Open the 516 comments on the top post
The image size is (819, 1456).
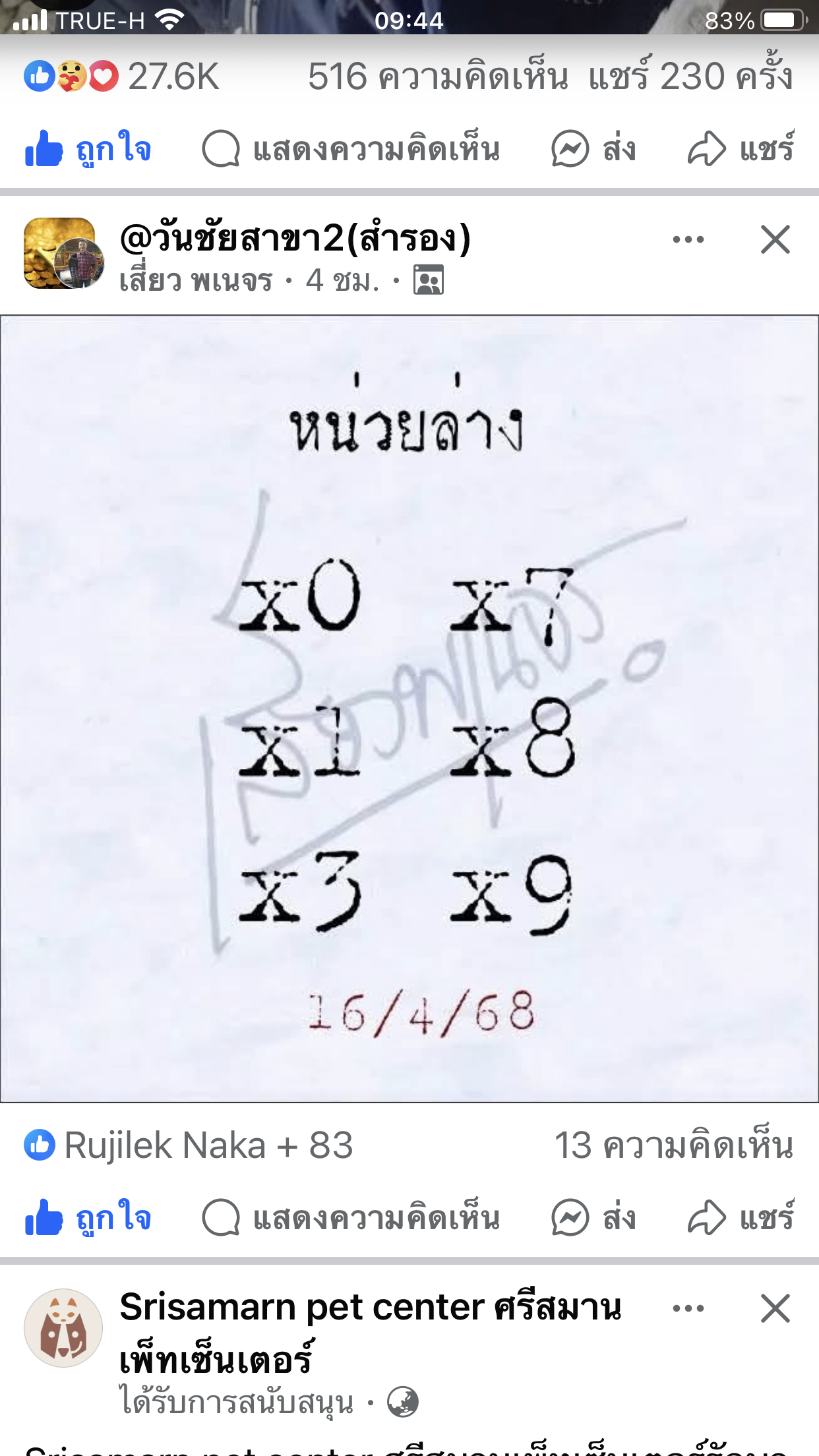coord(437,76)
